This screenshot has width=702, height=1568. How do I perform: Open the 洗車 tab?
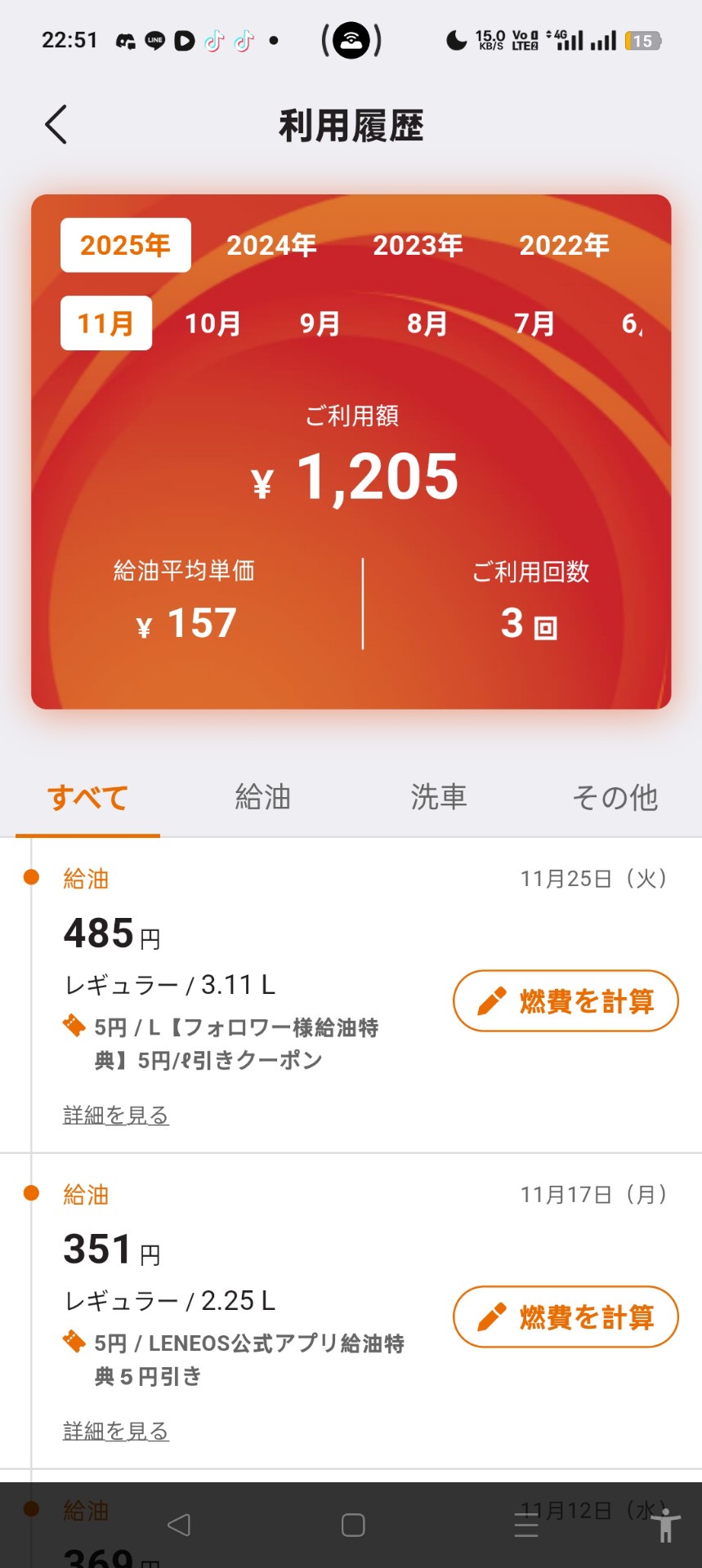[439, 797]
